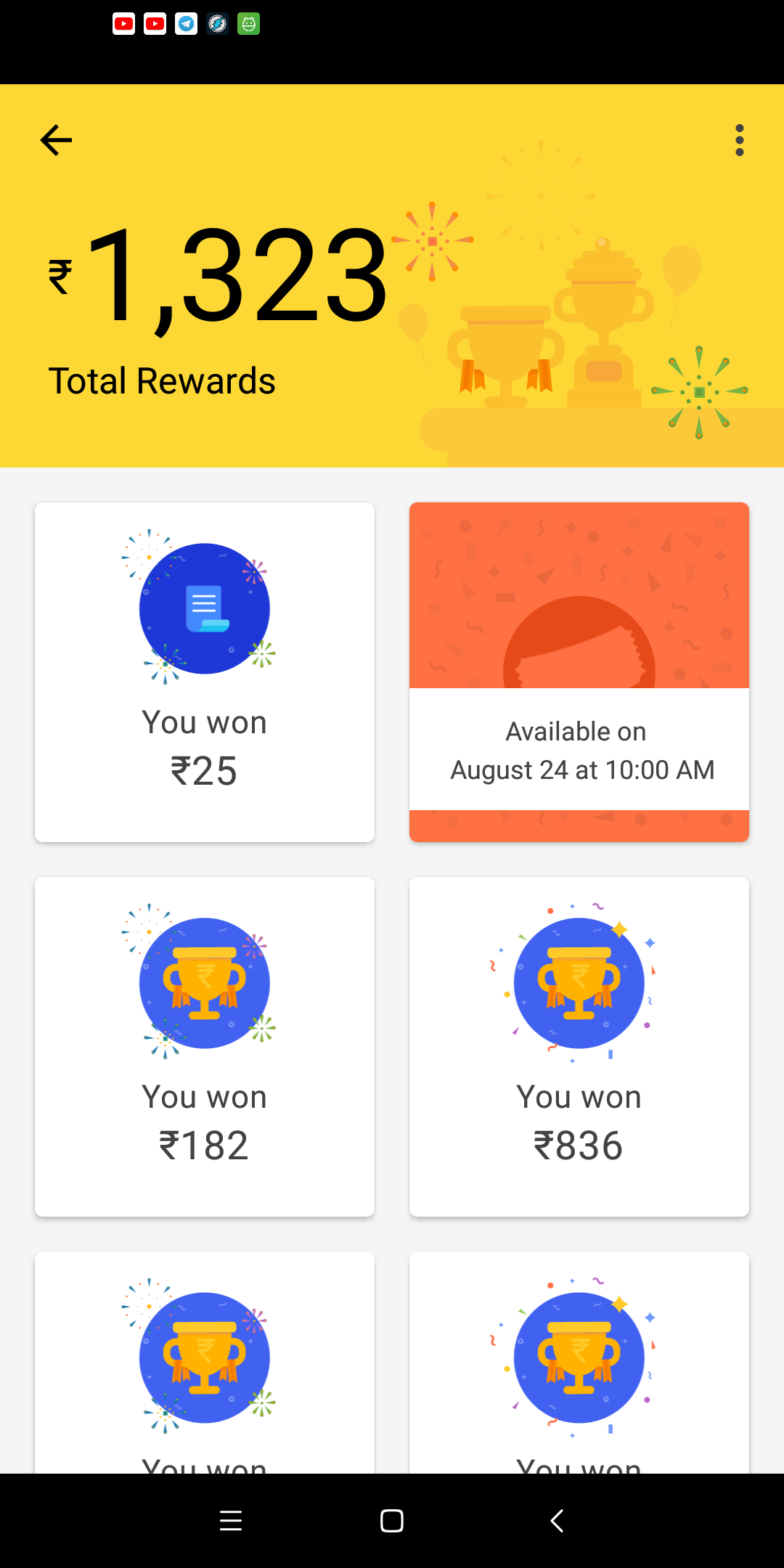Open the three-dot overflow menu
Screen dimensions: 784x1568
(x=739, y=140)
